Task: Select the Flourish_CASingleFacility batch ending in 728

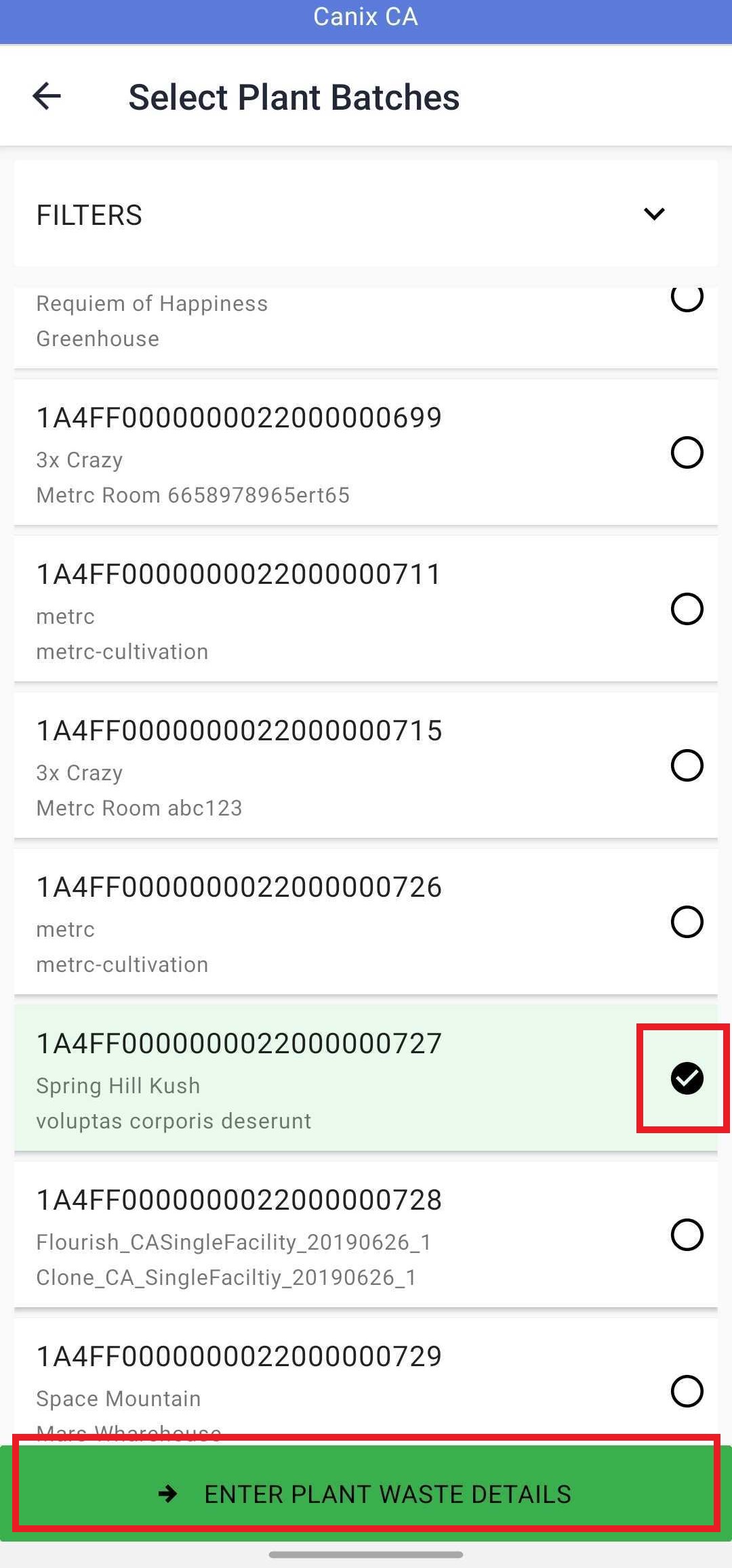Action: [x=687, y=1235]
